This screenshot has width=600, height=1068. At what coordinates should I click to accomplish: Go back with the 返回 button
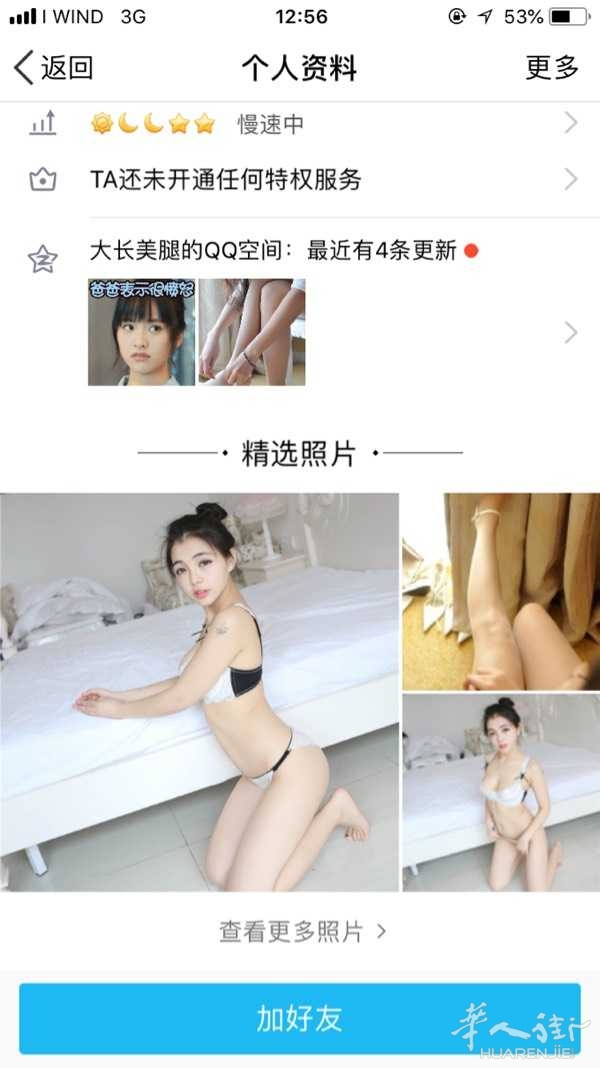tap(53, 67)
